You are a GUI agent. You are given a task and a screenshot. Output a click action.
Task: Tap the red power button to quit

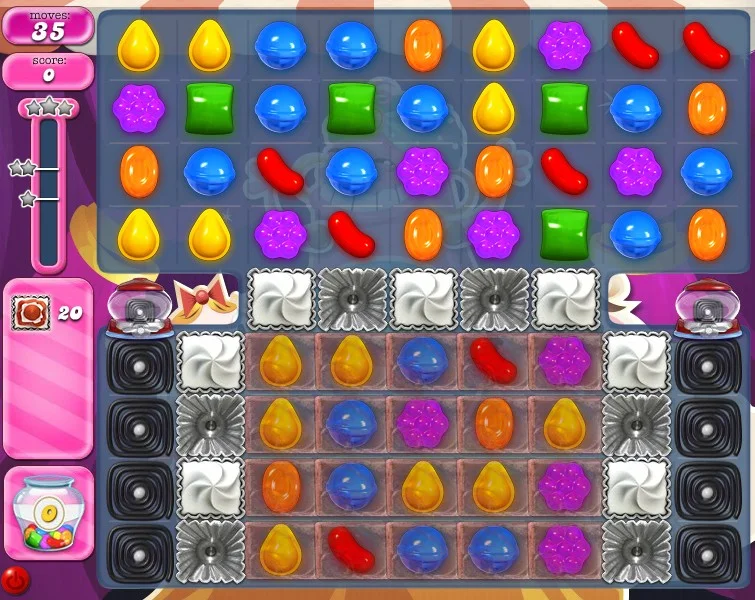[x=14, y=579]
